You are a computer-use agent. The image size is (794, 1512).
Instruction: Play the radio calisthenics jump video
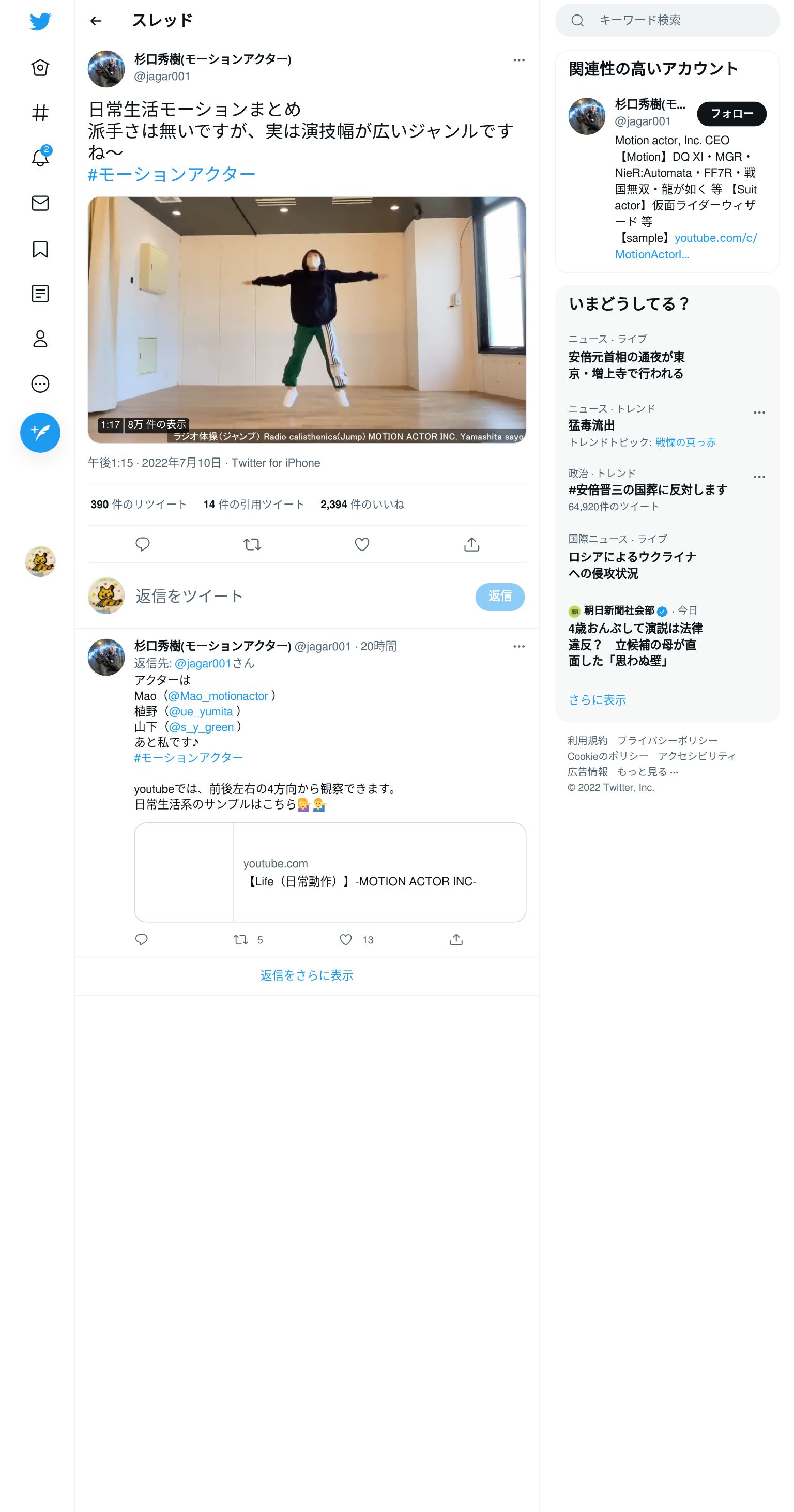point(307,320)
